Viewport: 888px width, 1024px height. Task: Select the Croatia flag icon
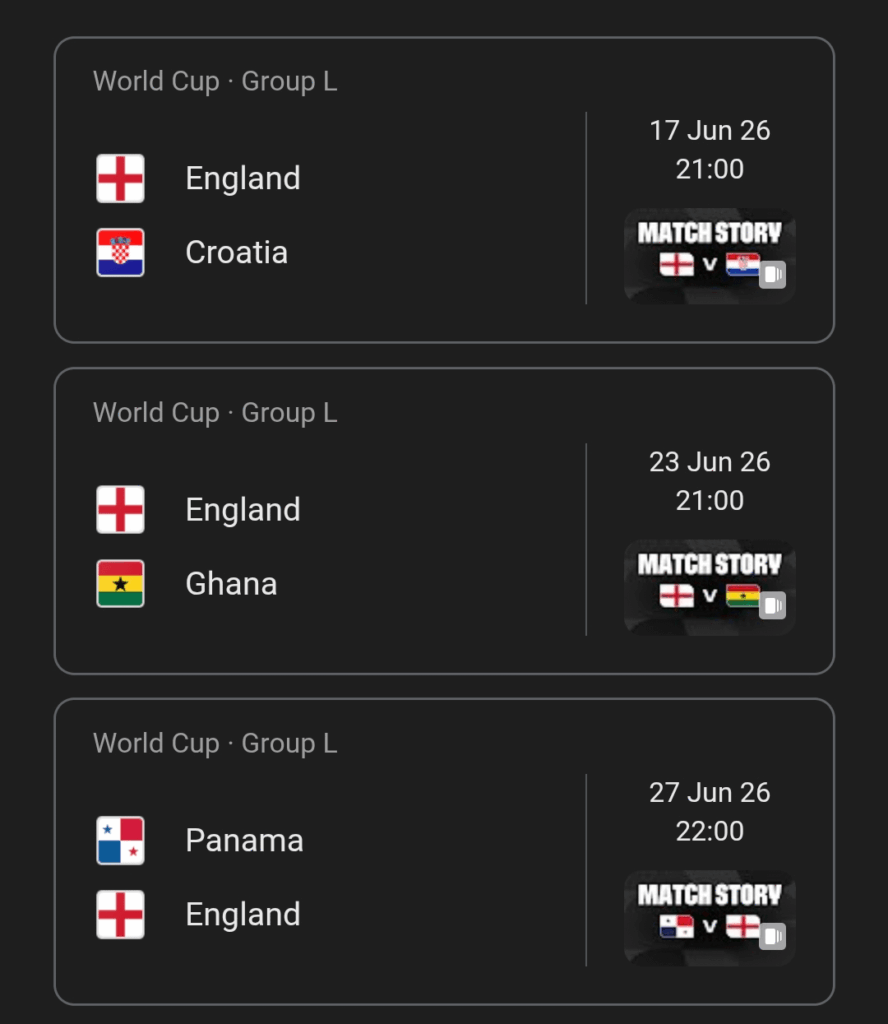click(x=120, y=252)
